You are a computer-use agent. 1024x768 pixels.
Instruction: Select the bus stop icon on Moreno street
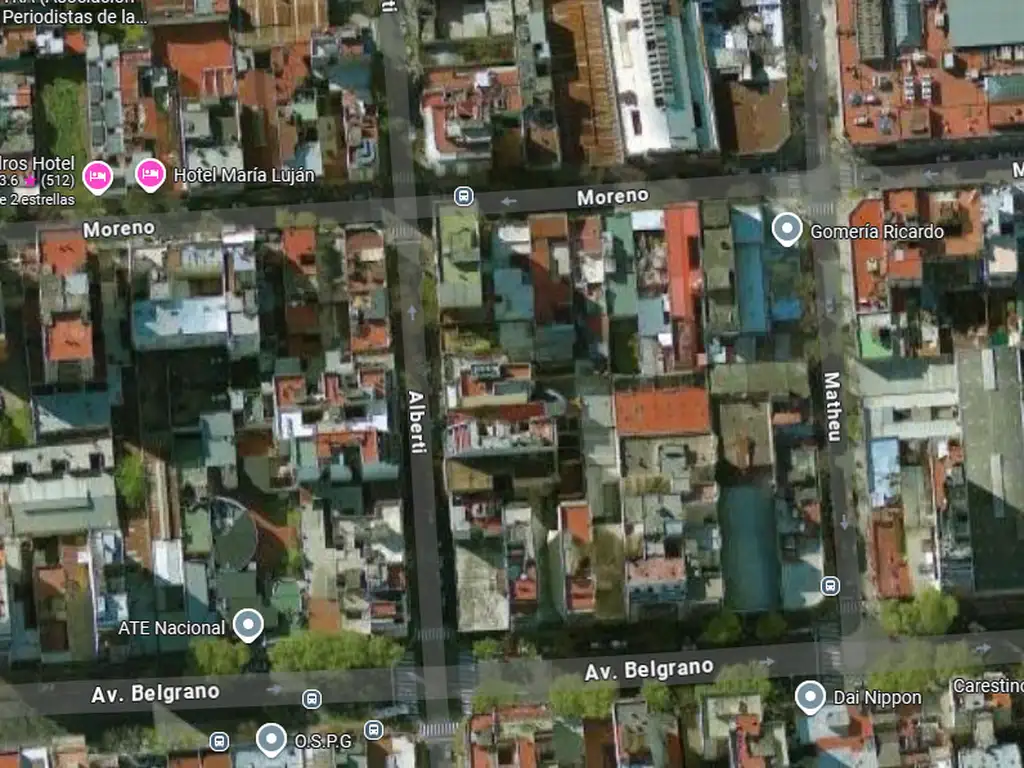[x=463, y=196]
